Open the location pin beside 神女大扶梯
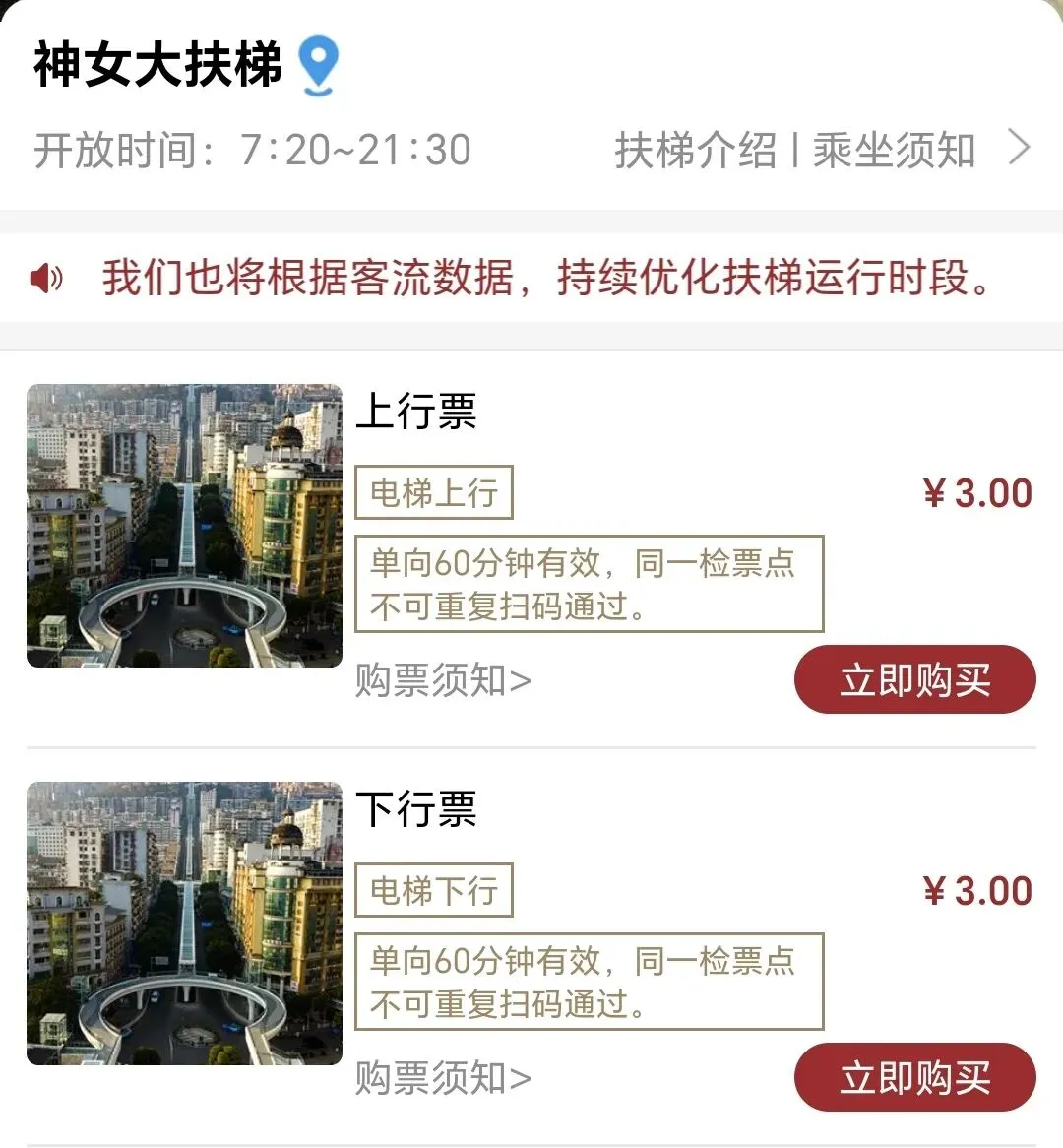 (318, 65)
